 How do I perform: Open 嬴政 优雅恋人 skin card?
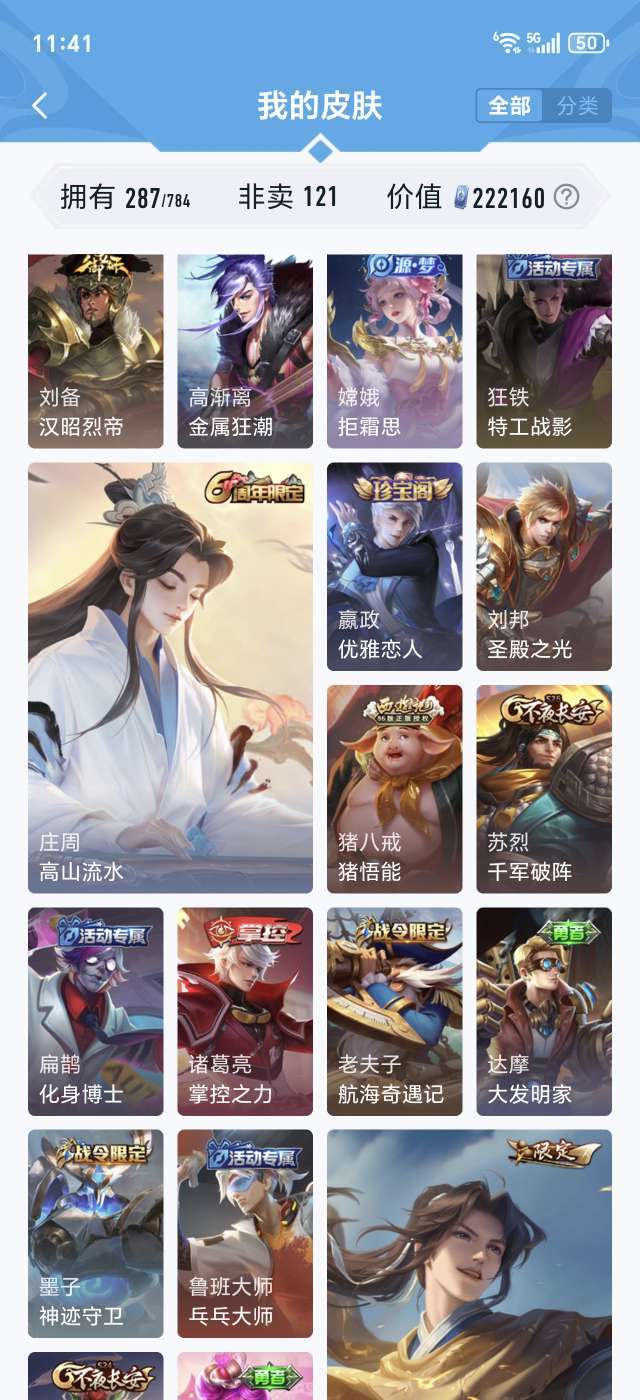point(394,566)
